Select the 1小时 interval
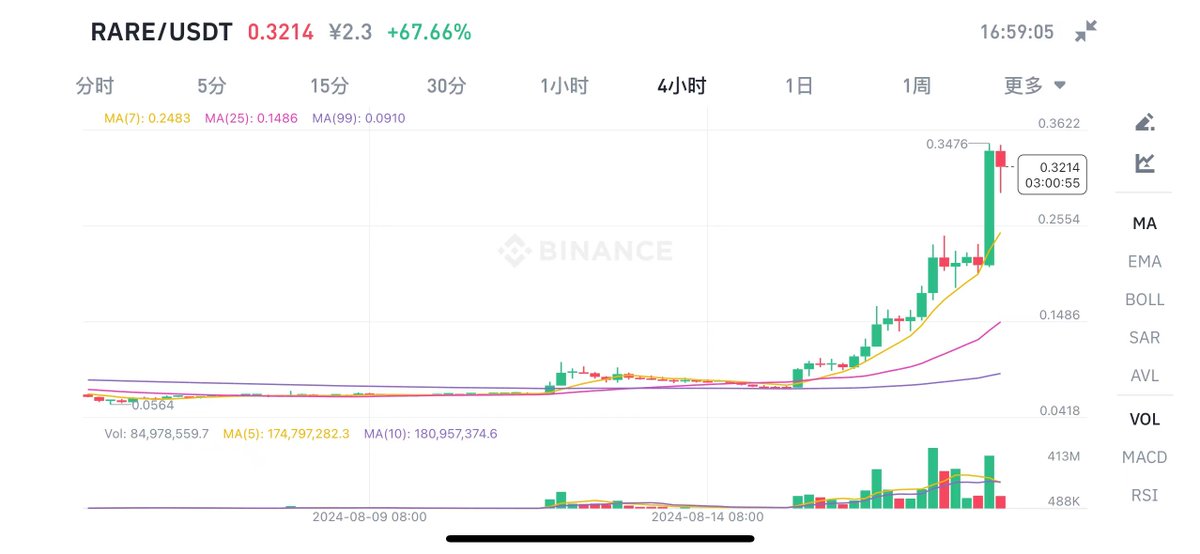 [564, 86]
